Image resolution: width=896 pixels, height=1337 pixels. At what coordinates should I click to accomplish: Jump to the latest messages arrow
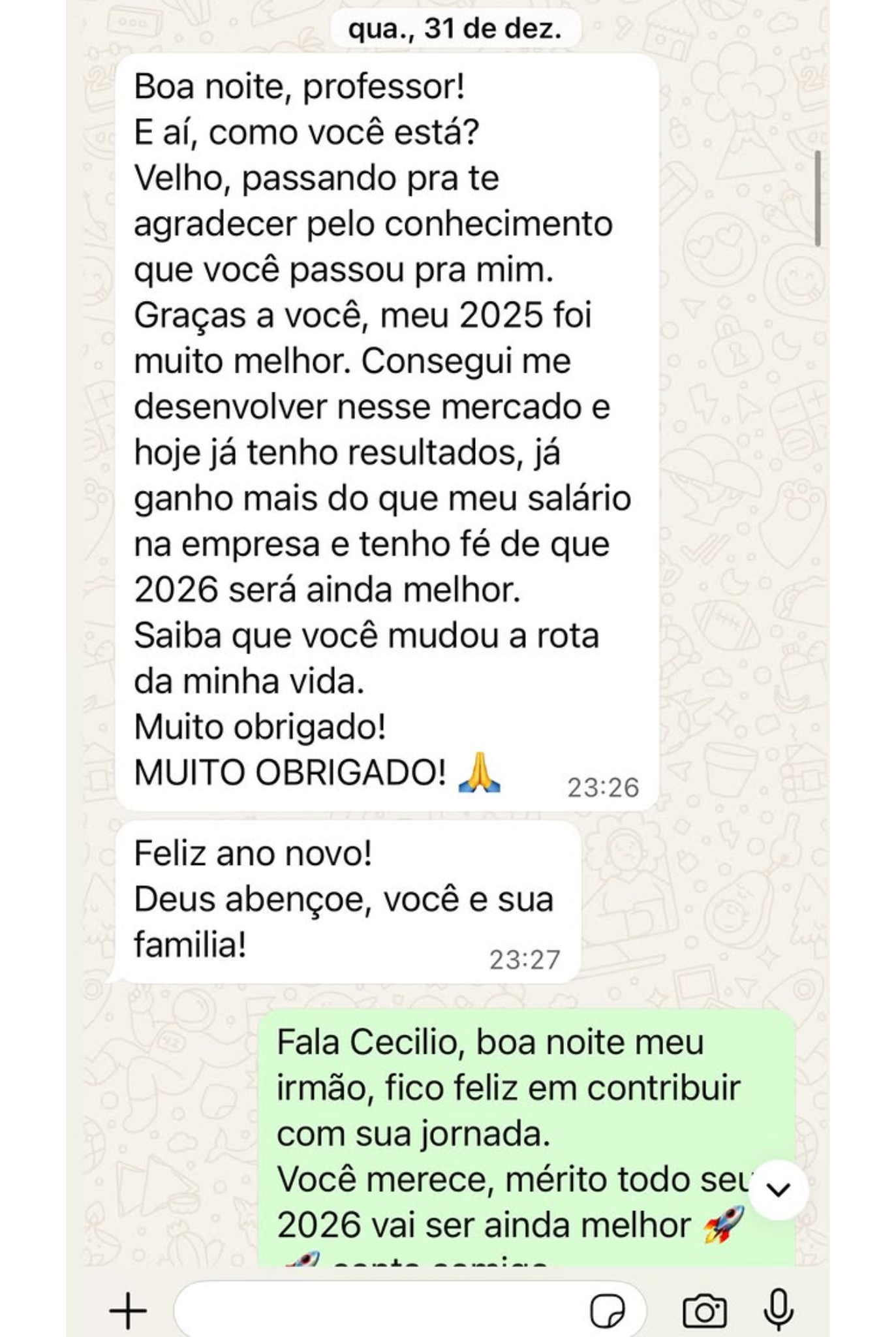tap(779, 1189)
